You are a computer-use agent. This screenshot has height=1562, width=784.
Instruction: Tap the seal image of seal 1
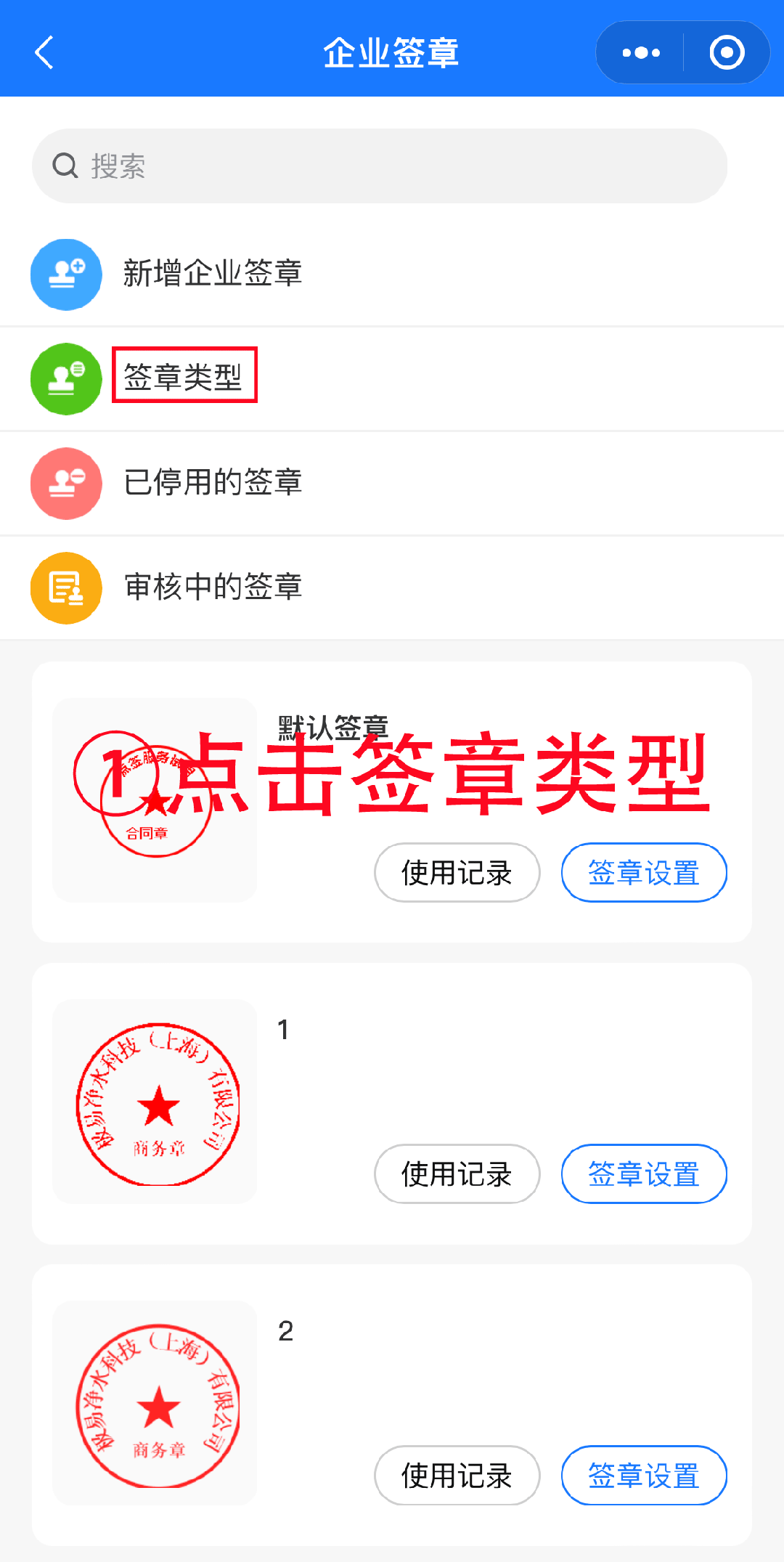tap(155, 1102)
